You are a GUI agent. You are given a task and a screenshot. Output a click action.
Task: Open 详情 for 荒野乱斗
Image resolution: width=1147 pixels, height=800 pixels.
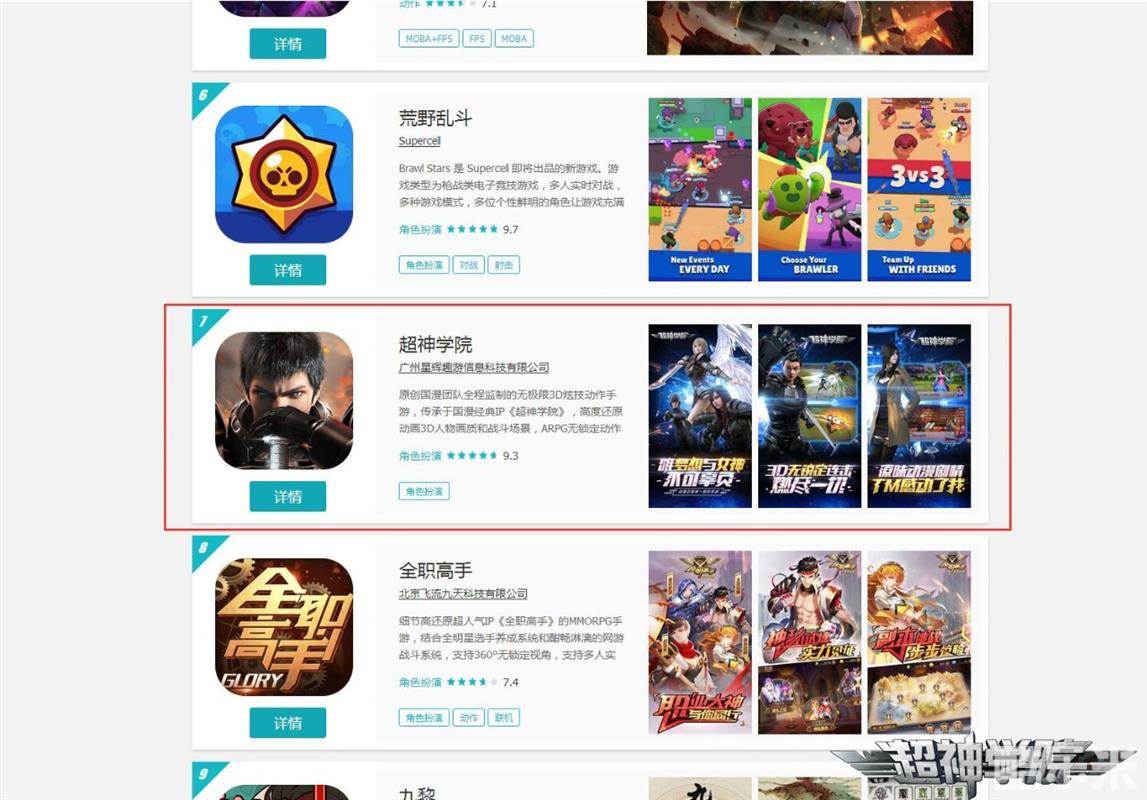click(288, 270)
